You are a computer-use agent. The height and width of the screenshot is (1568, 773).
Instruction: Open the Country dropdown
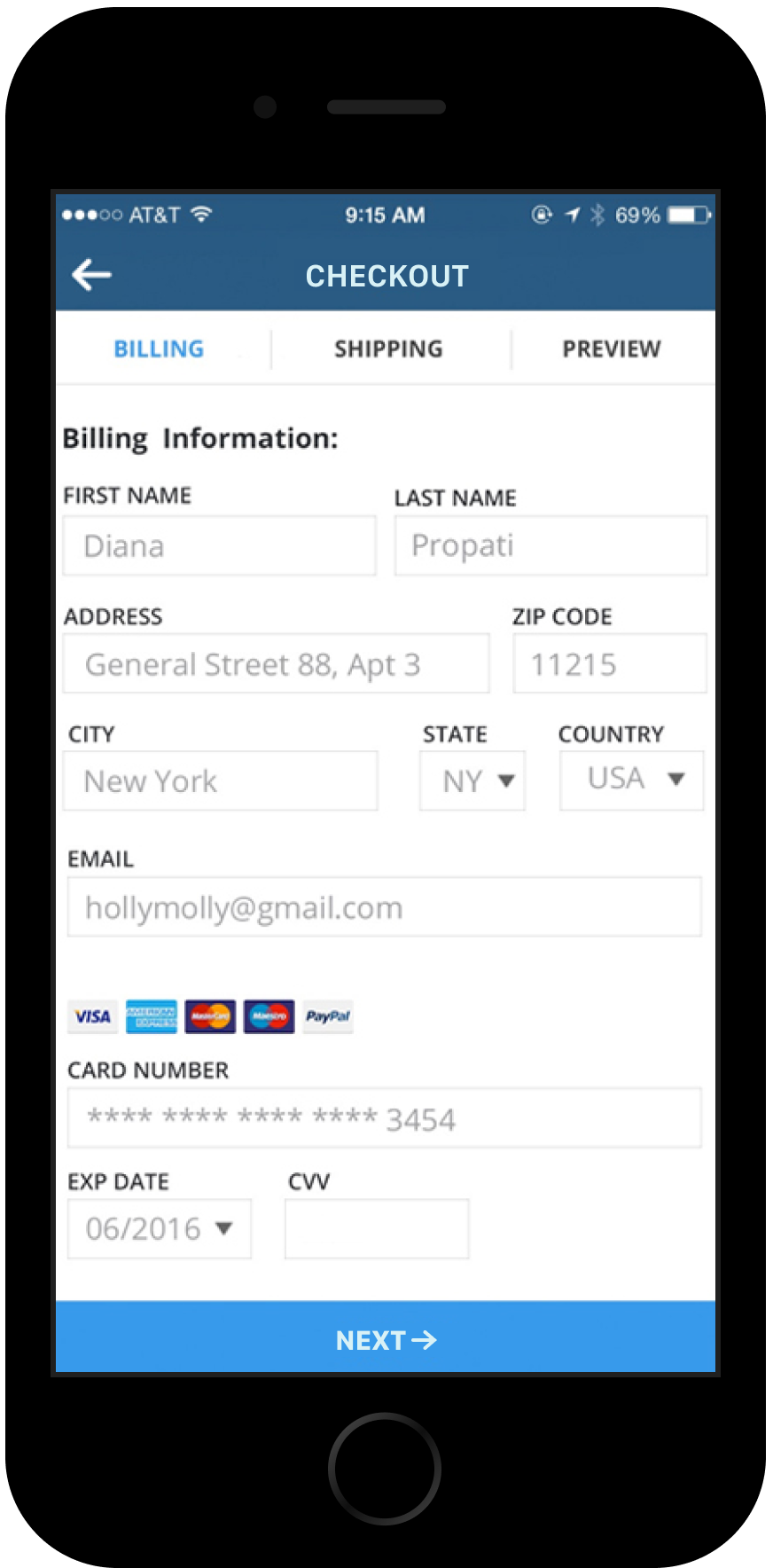tap(631, 780)
